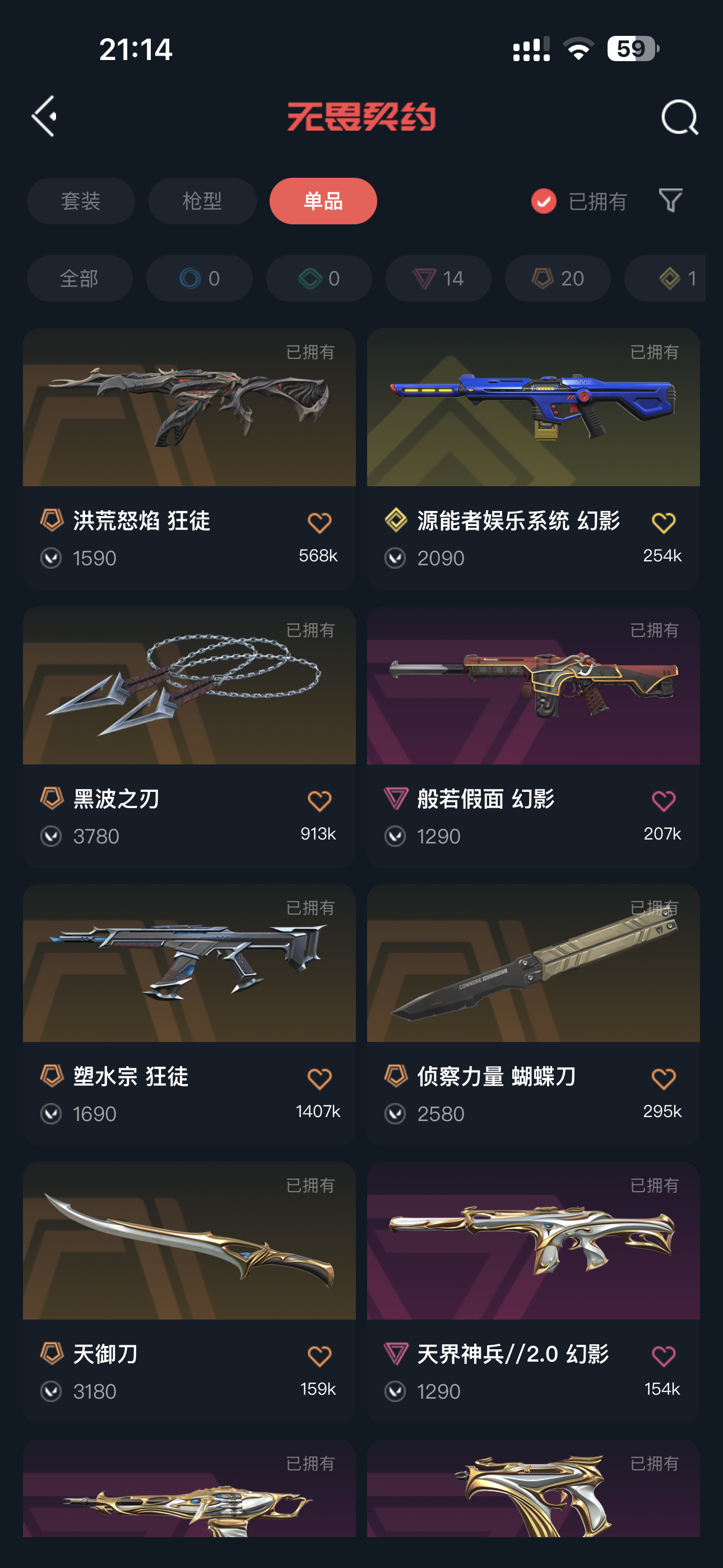Go back using the back arrow

point(44,116)
